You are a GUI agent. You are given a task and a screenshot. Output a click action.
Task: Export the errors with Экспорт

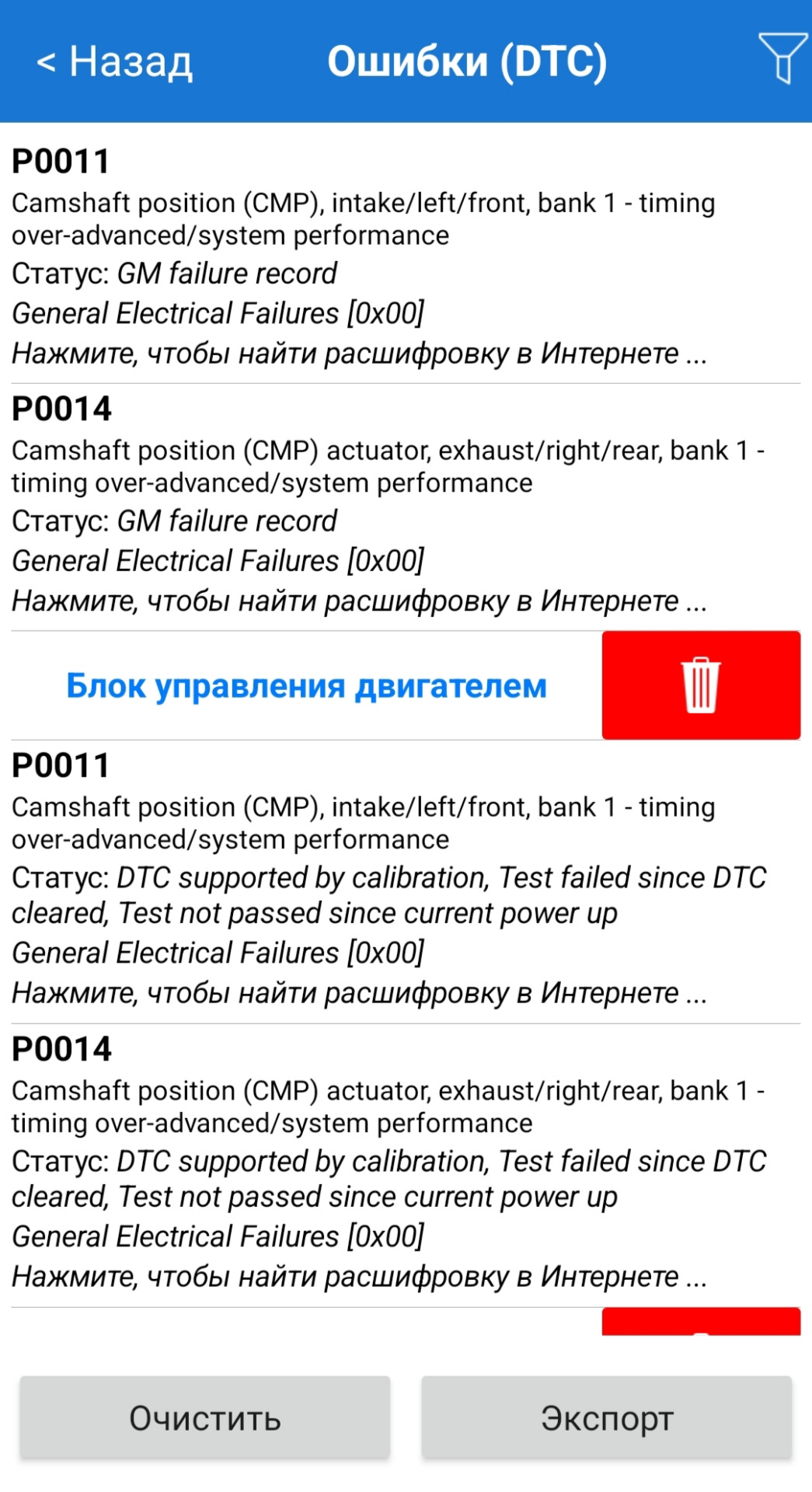[x=606, y=1417]
